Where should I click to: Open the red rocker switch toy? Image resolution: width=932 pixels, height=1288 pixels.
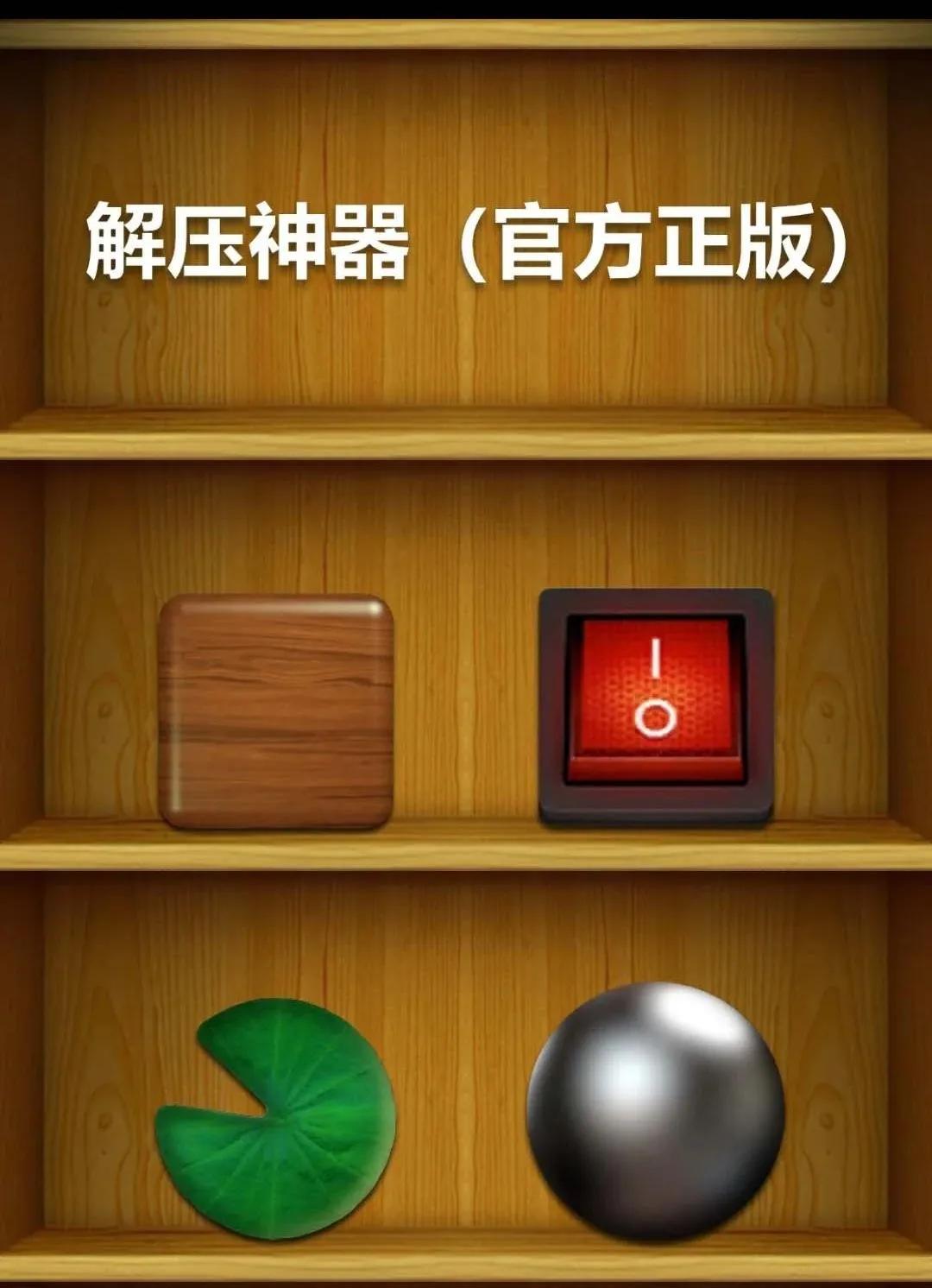click(656, 706)
